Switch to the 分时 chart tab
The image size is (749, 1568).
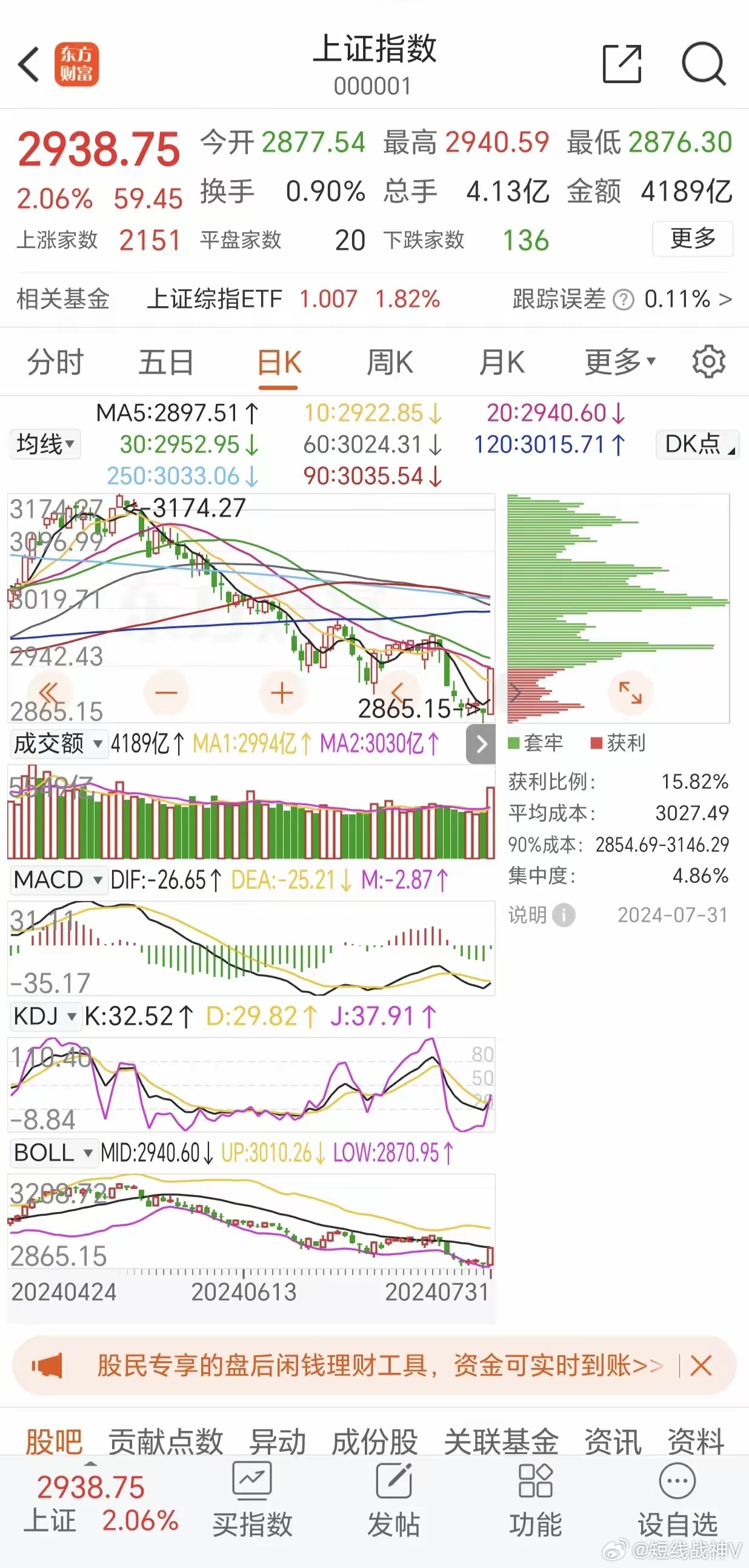click(x=55, y=363)
